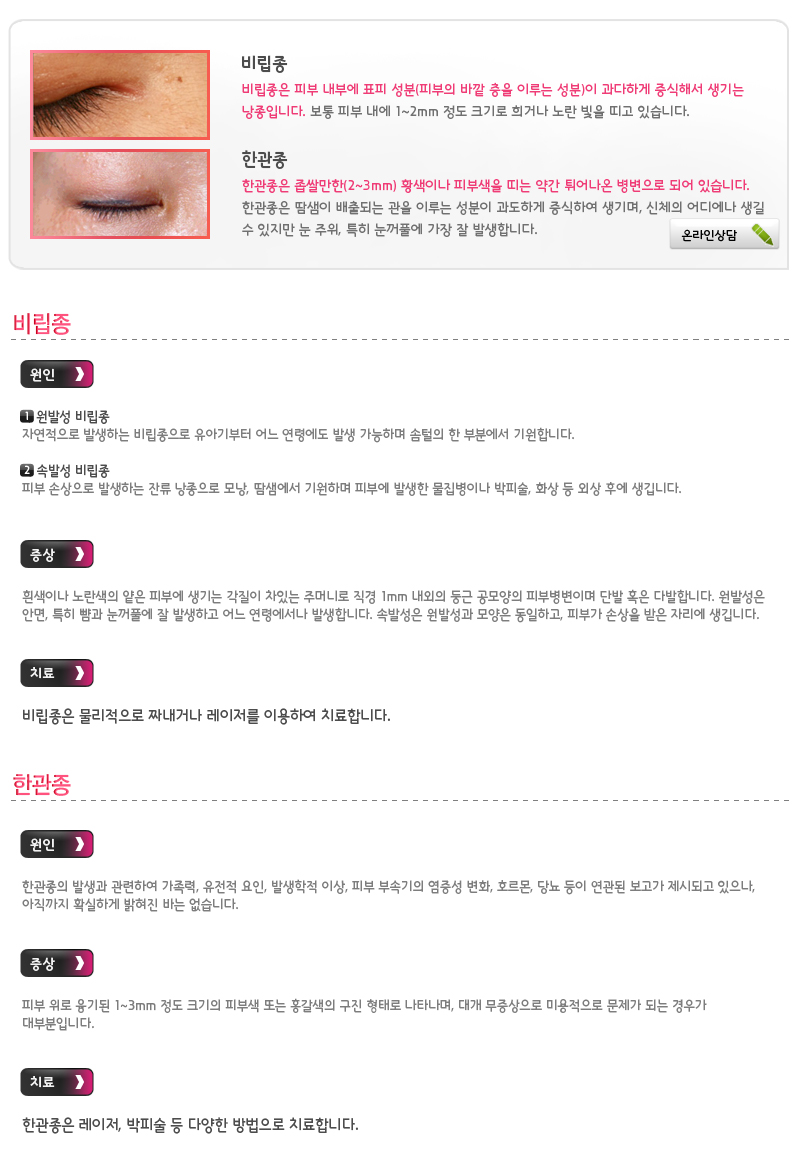This screenshot has height=1160, width=800.
Task: Open the 온라인상담 online consultation button
Action: [x=724, y=235]
